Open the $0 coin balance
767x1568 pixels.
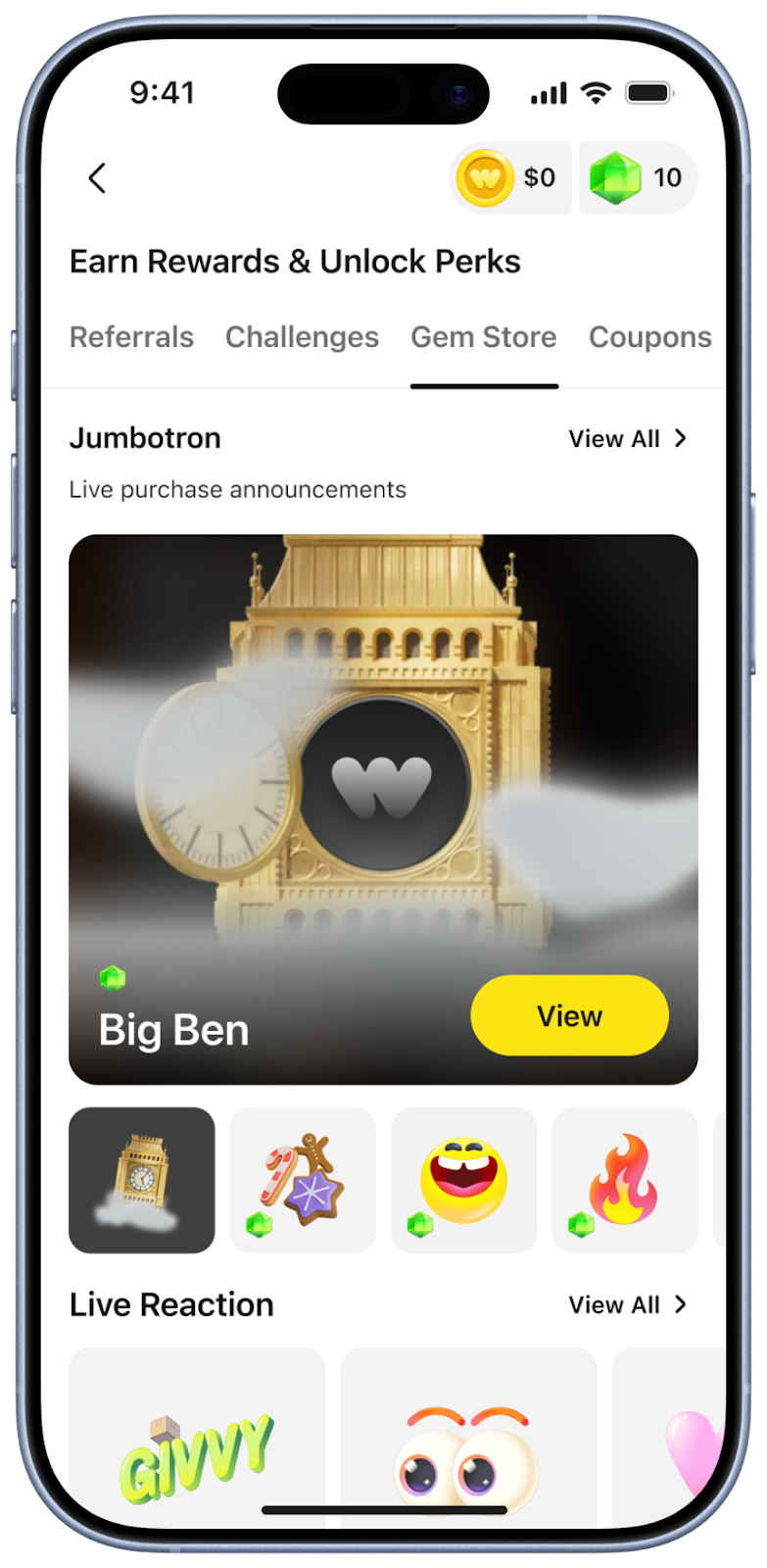coord(510,178)
